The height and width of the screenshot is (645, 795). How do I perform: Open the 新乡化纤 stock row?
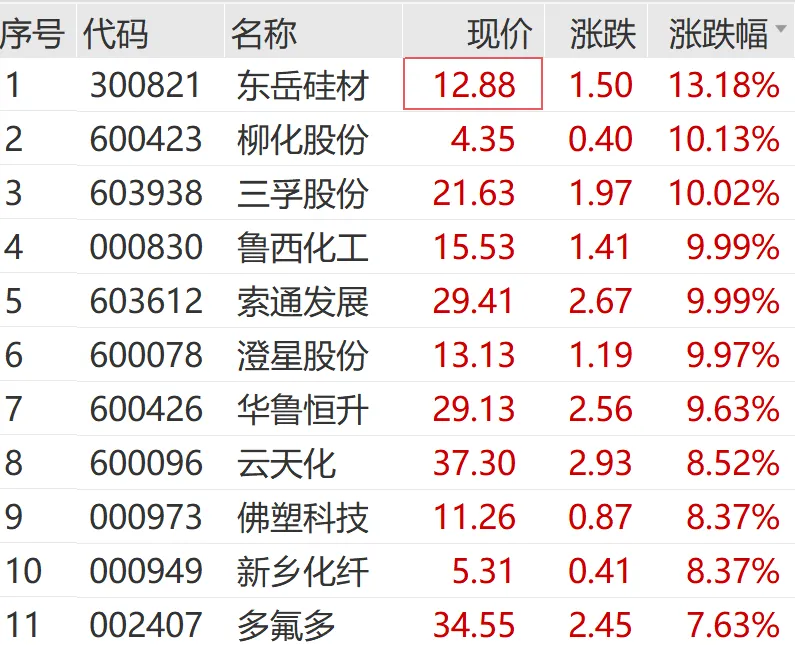tap(303, 571)
